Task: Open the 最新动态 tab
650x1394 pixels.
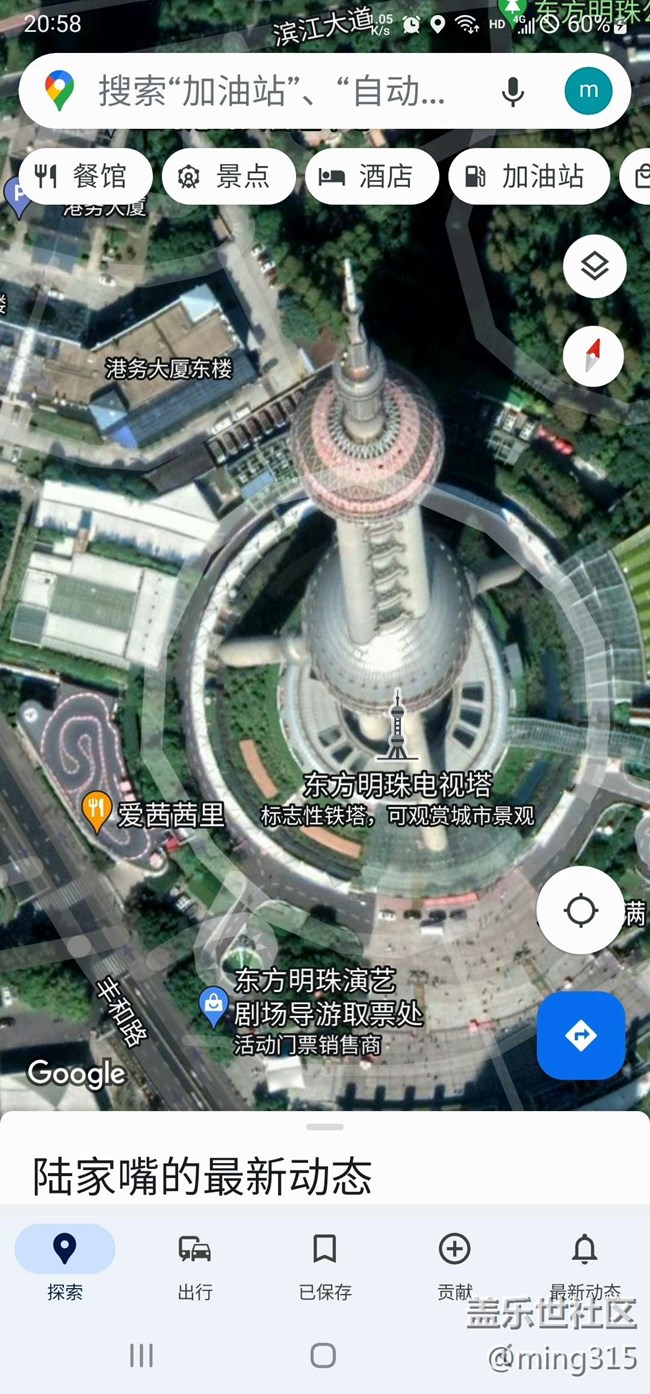Action: (x=585, y=1264)
